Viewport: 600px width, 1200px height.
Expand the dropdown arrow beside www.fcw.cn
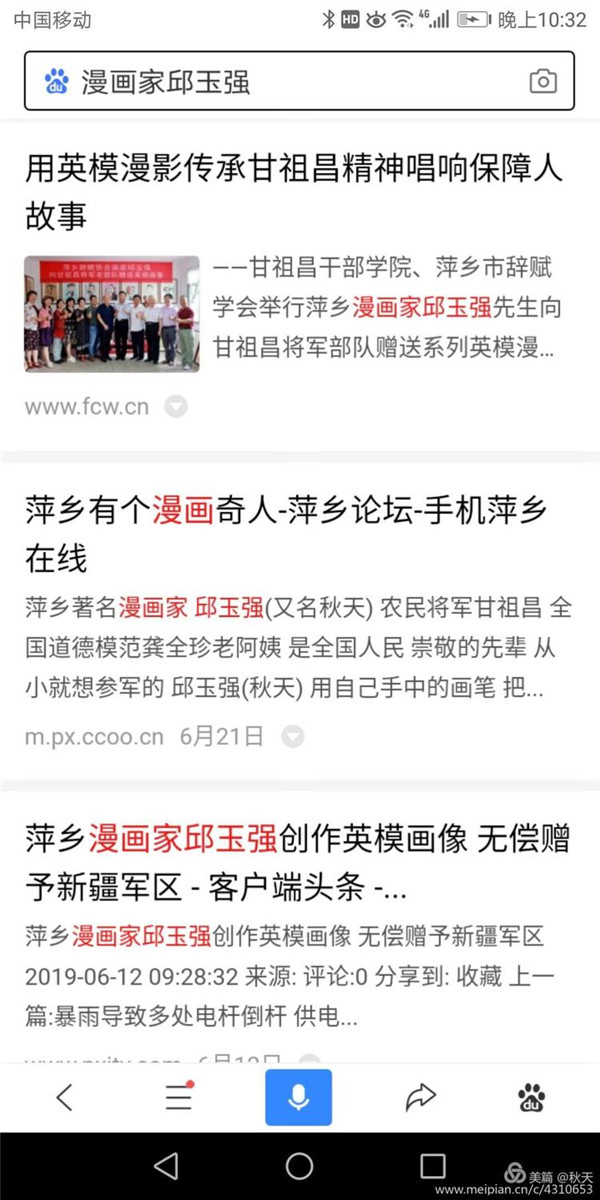pos(175,406)
